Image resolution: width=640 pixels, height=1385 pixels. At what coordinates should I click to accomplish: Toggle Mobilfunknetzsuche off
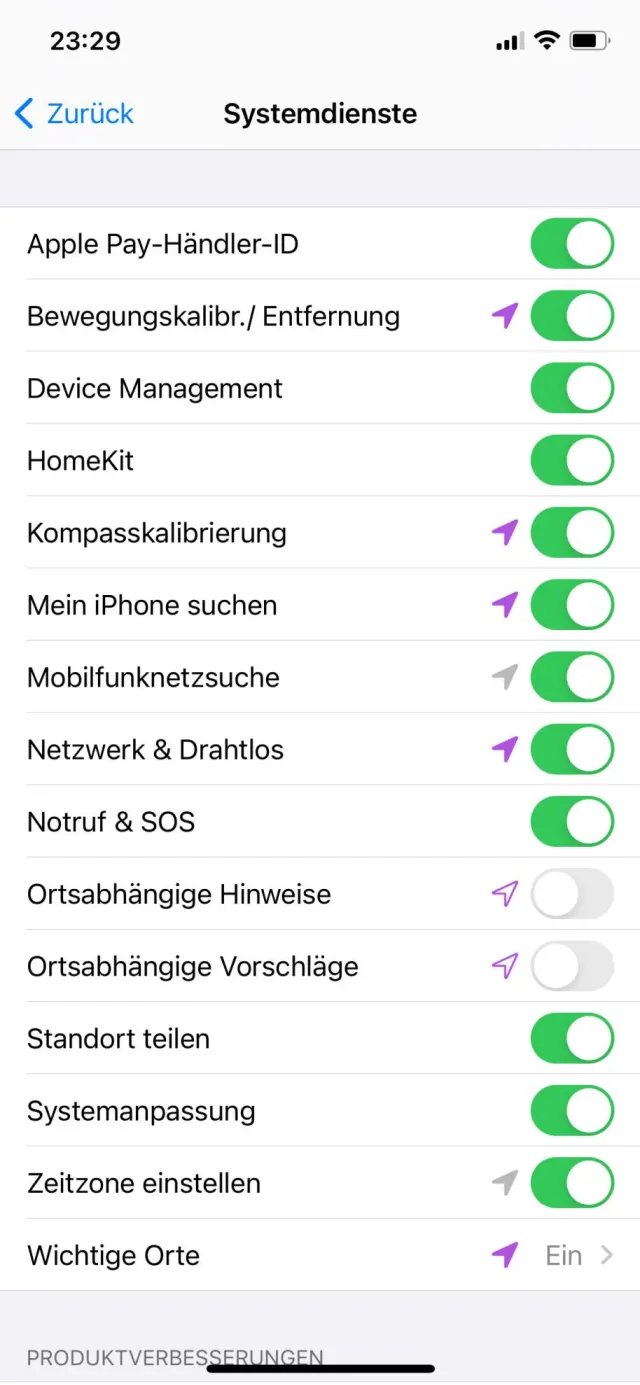tap(571, 677)
